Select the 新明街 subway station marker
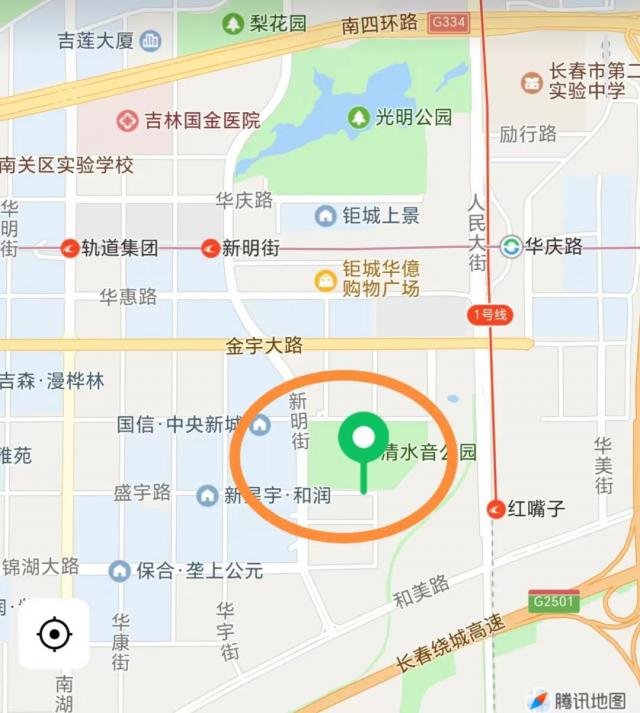The height and width of the screenshot is (713, 640). point(210,248)
